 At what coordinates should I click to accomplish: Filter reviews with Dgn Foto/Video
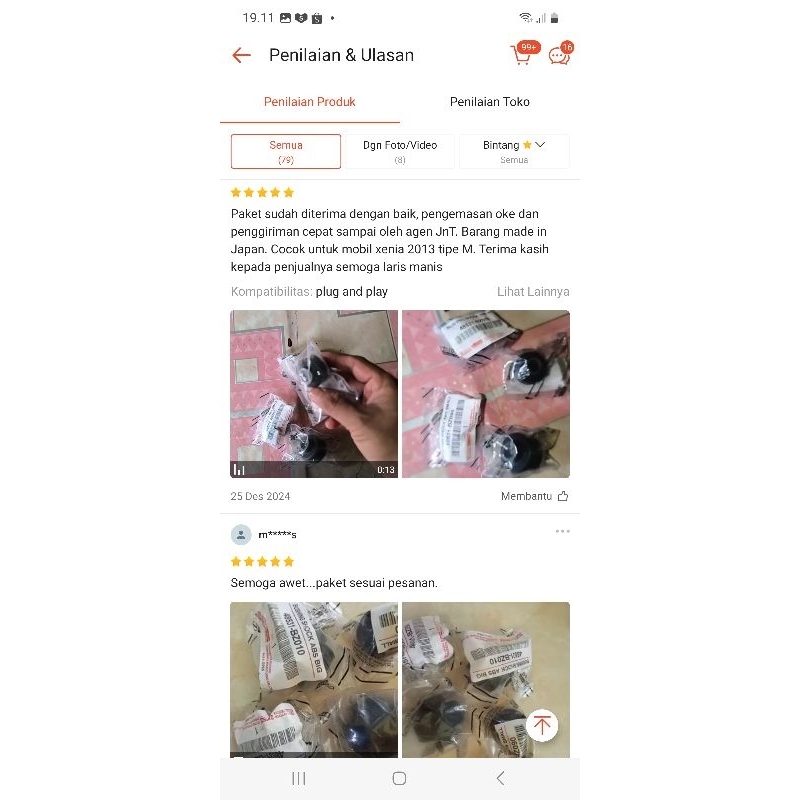pyautogui.click(x=400, y=151)
